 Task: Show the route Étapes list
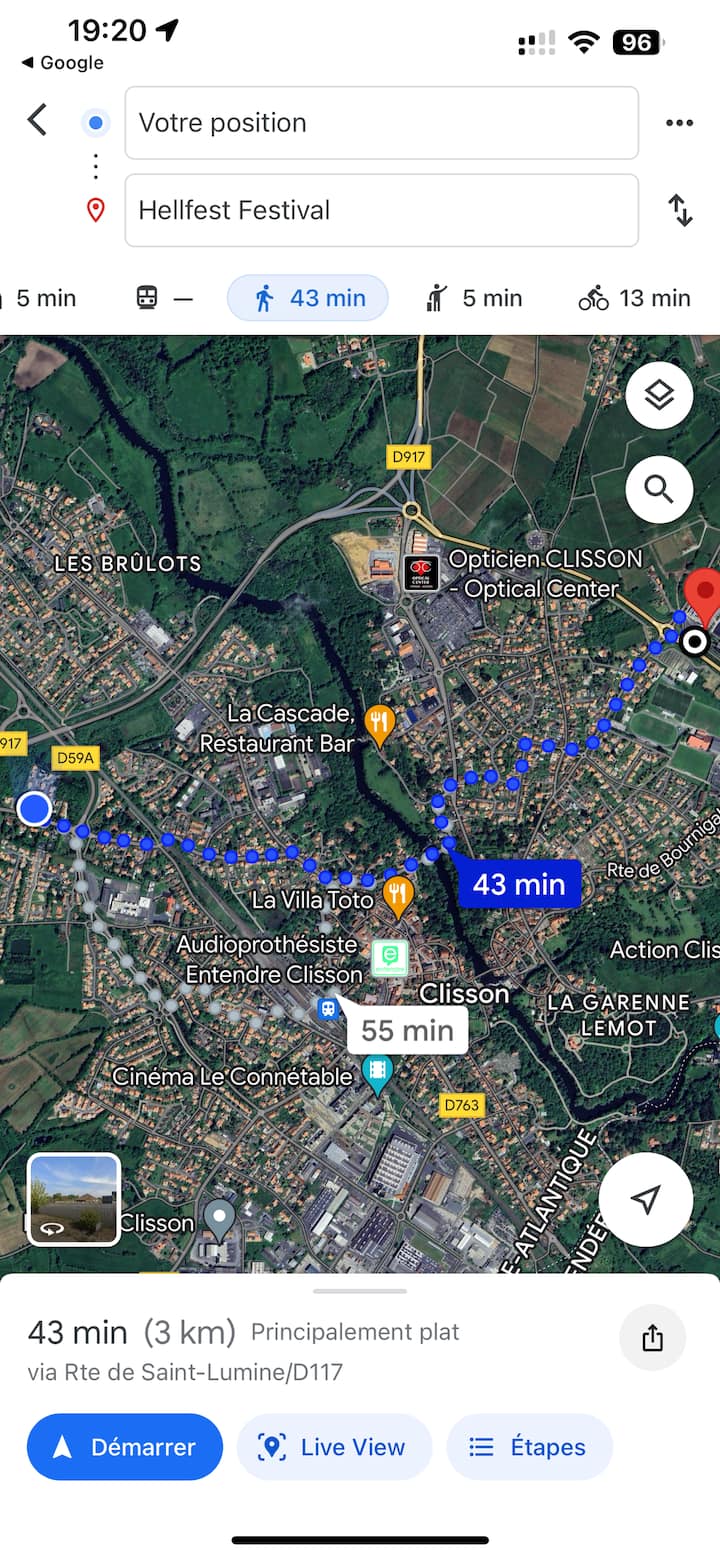pyautogui.click(x=528, y=1447)
